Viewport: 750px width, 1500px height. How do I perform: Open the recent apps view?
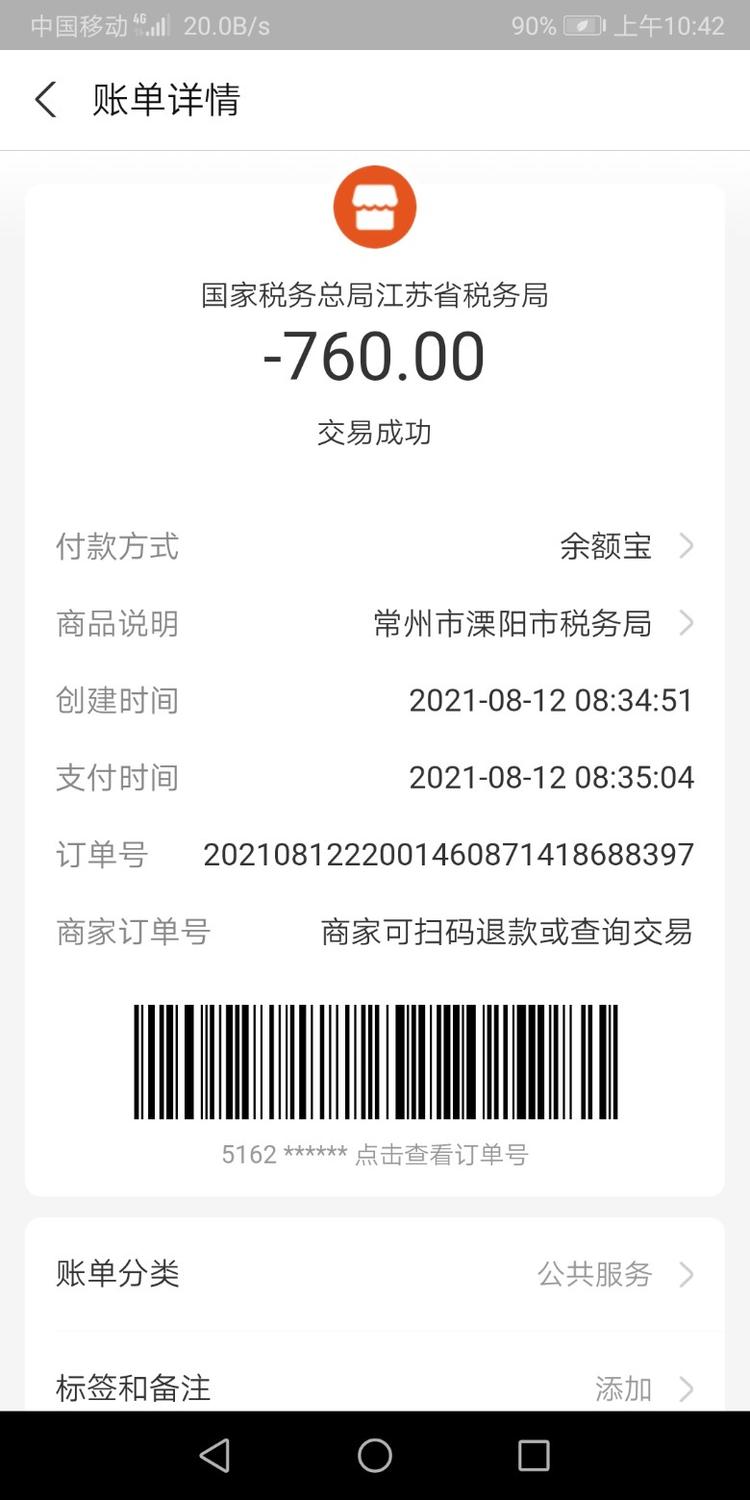click(533, 1455)
